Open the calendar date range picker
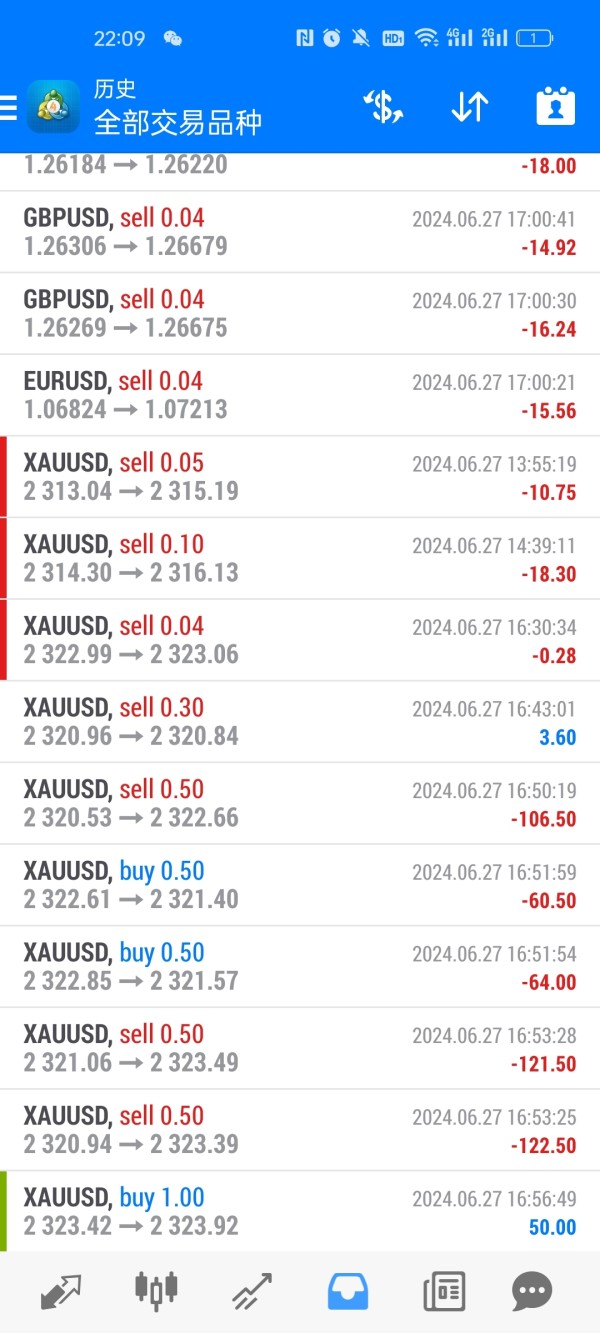Image resolution: width=600 pixels, height=1333 pixels. 555,107
